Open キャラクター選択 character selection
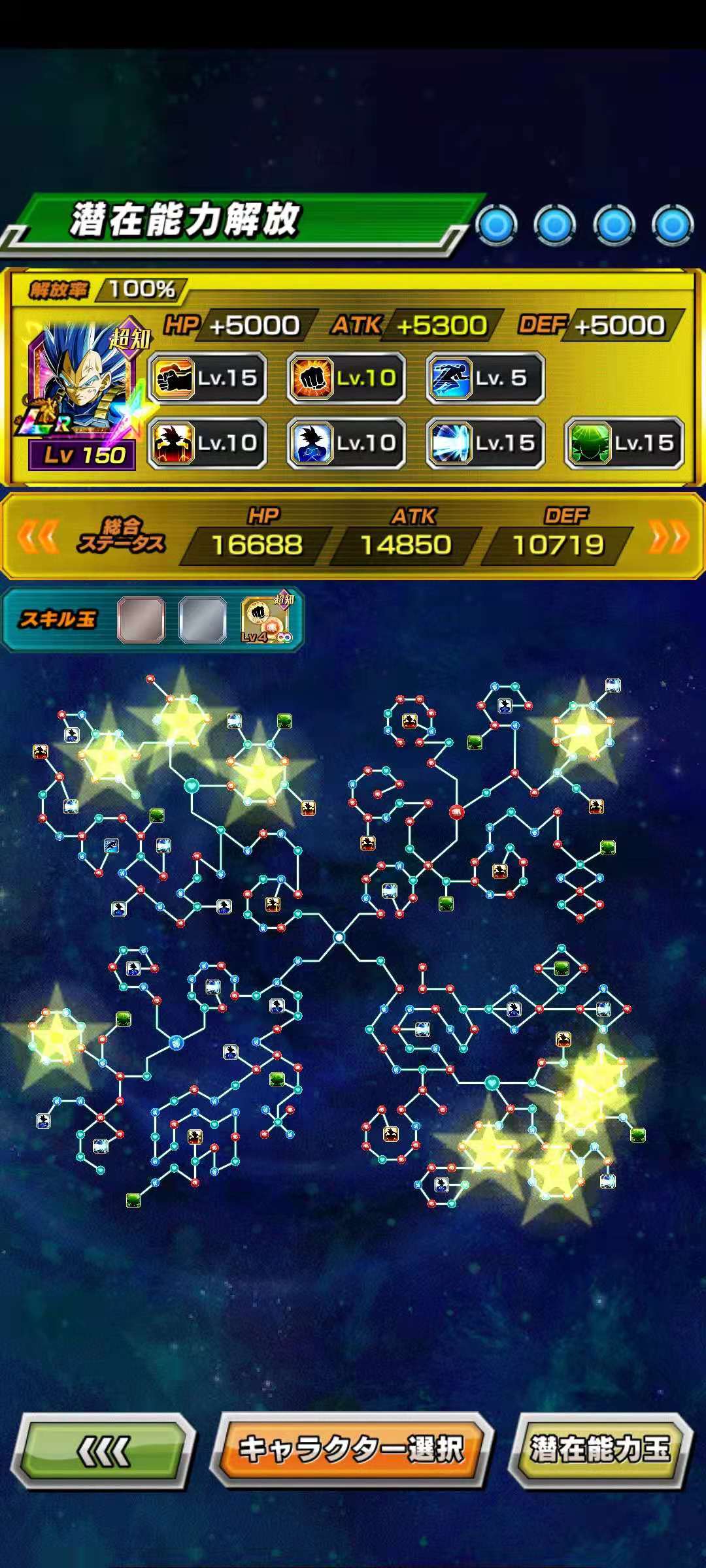The image size is (706, 1568). coord(350,1450)
